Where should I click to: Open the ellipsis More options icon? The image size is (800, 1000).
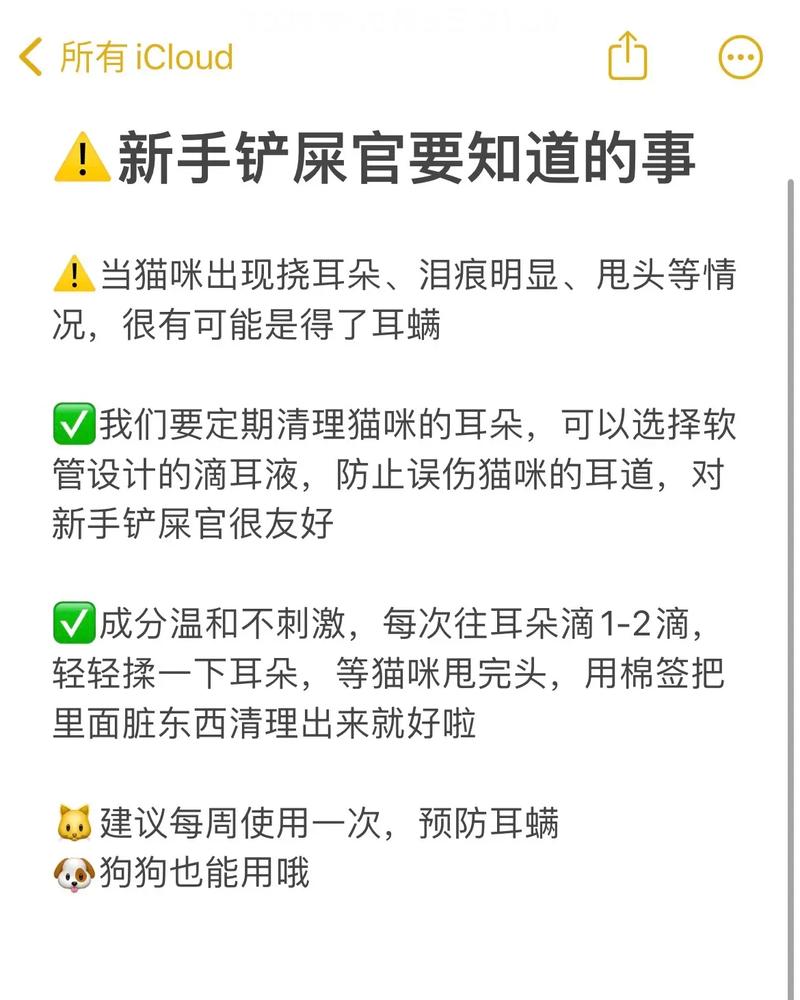tap(740, 57)
